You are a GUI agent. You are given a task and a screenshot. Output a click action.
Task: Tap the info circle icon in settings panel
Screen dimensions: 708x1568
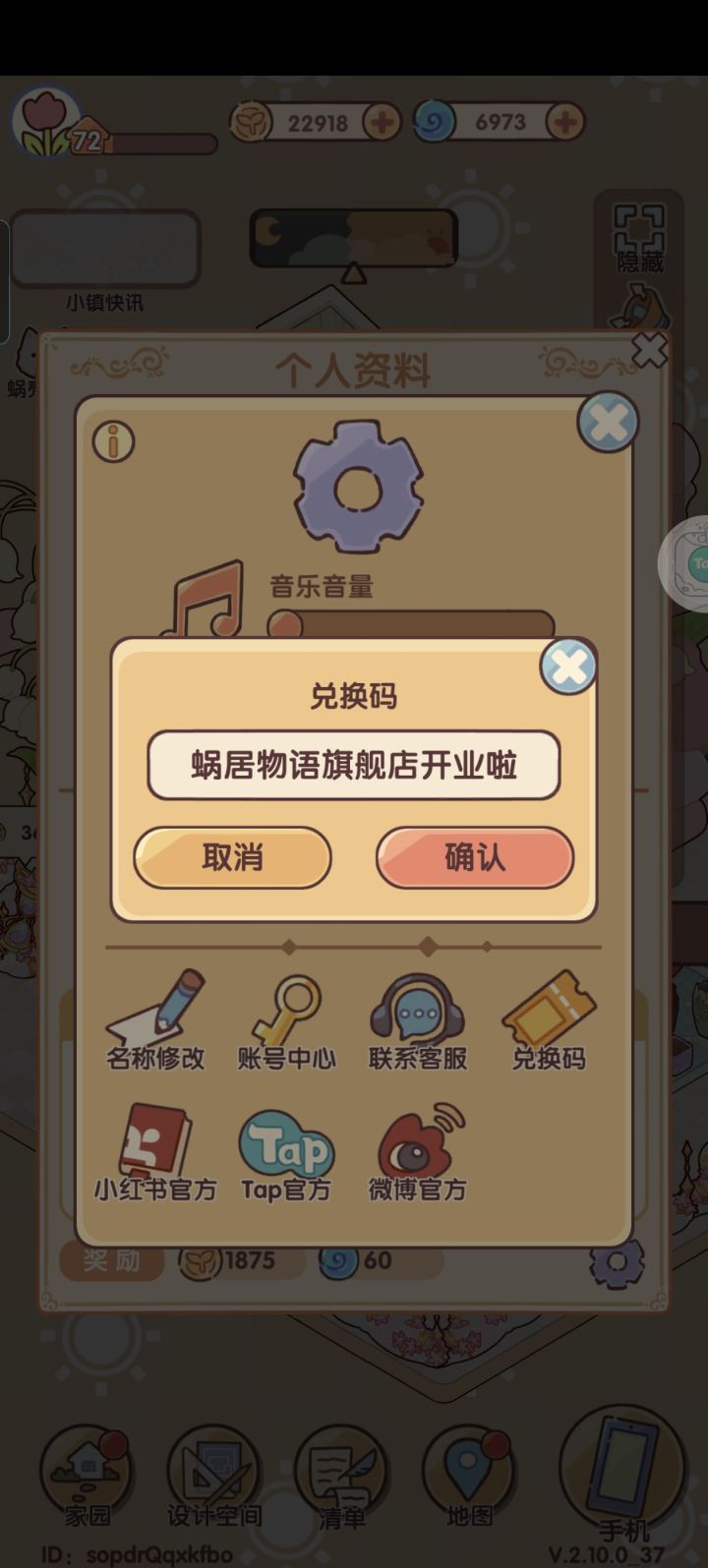(115, 441)
